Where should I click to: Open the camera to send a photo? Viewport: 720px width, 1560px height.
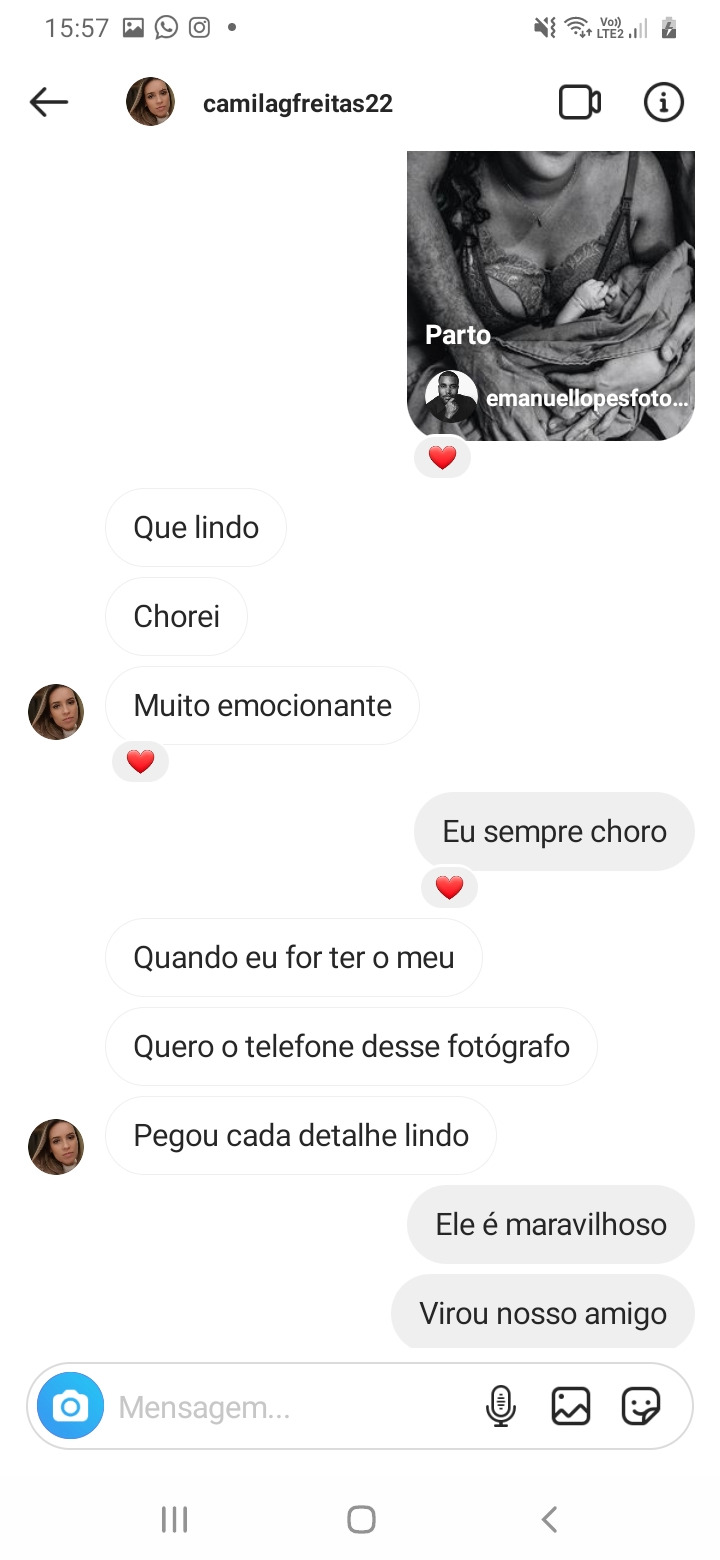pyautogui.click(x=70, y=1406)
